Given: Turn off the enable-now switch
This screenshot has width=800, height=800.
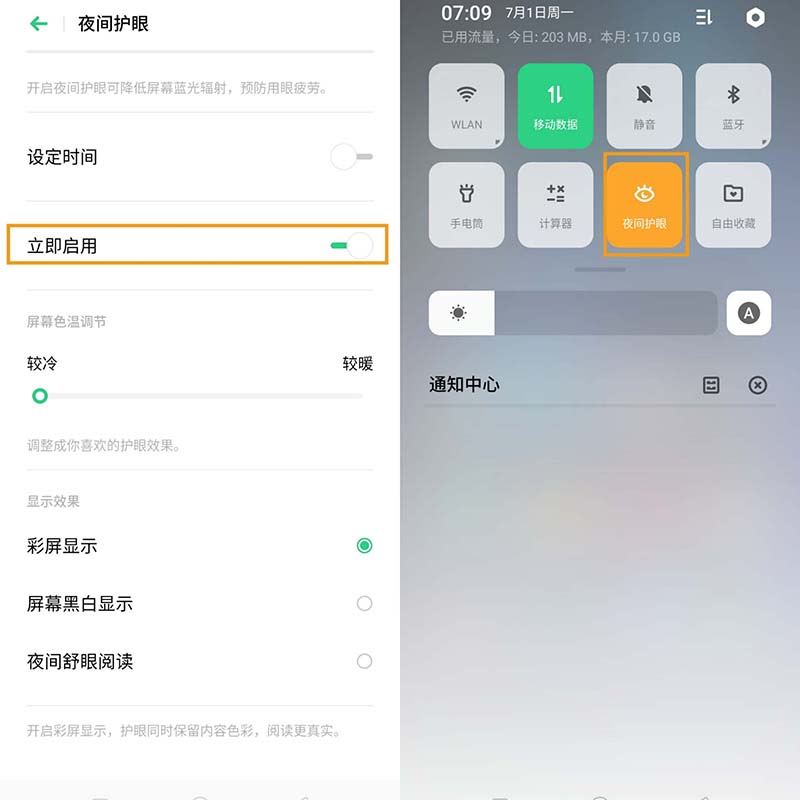Looking at the screenshot, I should point(351,245).
